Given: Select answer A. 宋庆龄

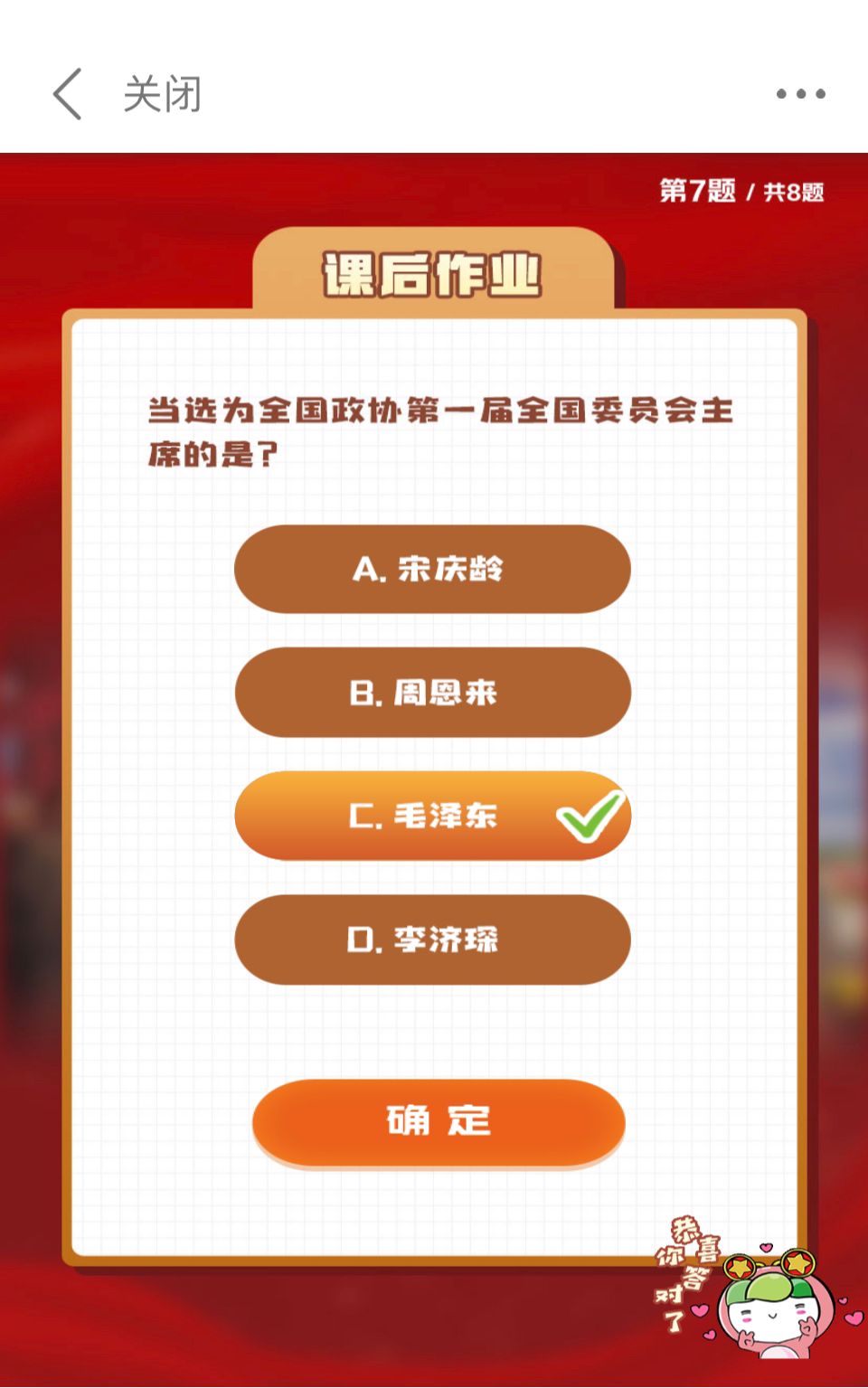Looking at the screenshot, I should (432, 569).
